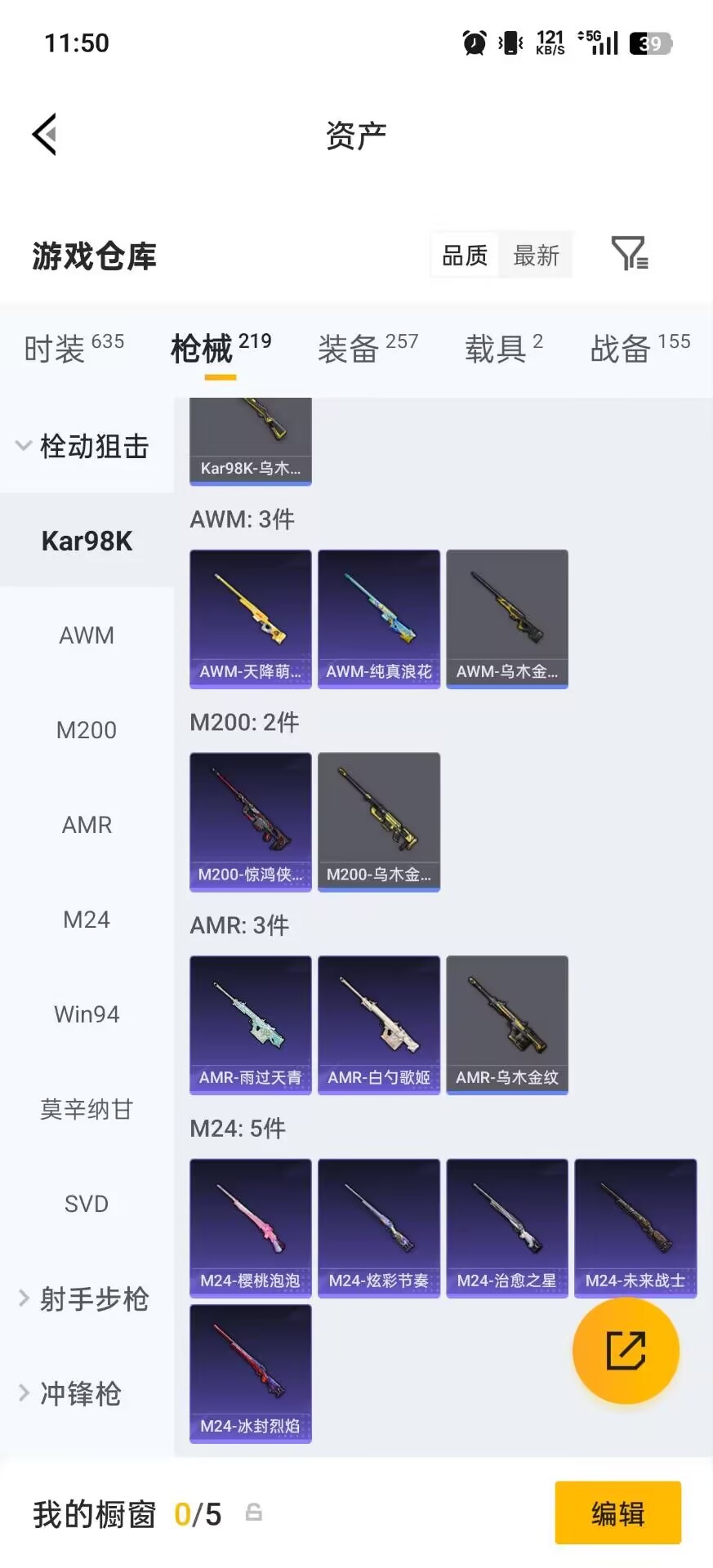Open the filter icon beside 最新
Image resolution: width=713 pixels, height=1568 pixels.
pyautogui.click(x=627, y=255)
